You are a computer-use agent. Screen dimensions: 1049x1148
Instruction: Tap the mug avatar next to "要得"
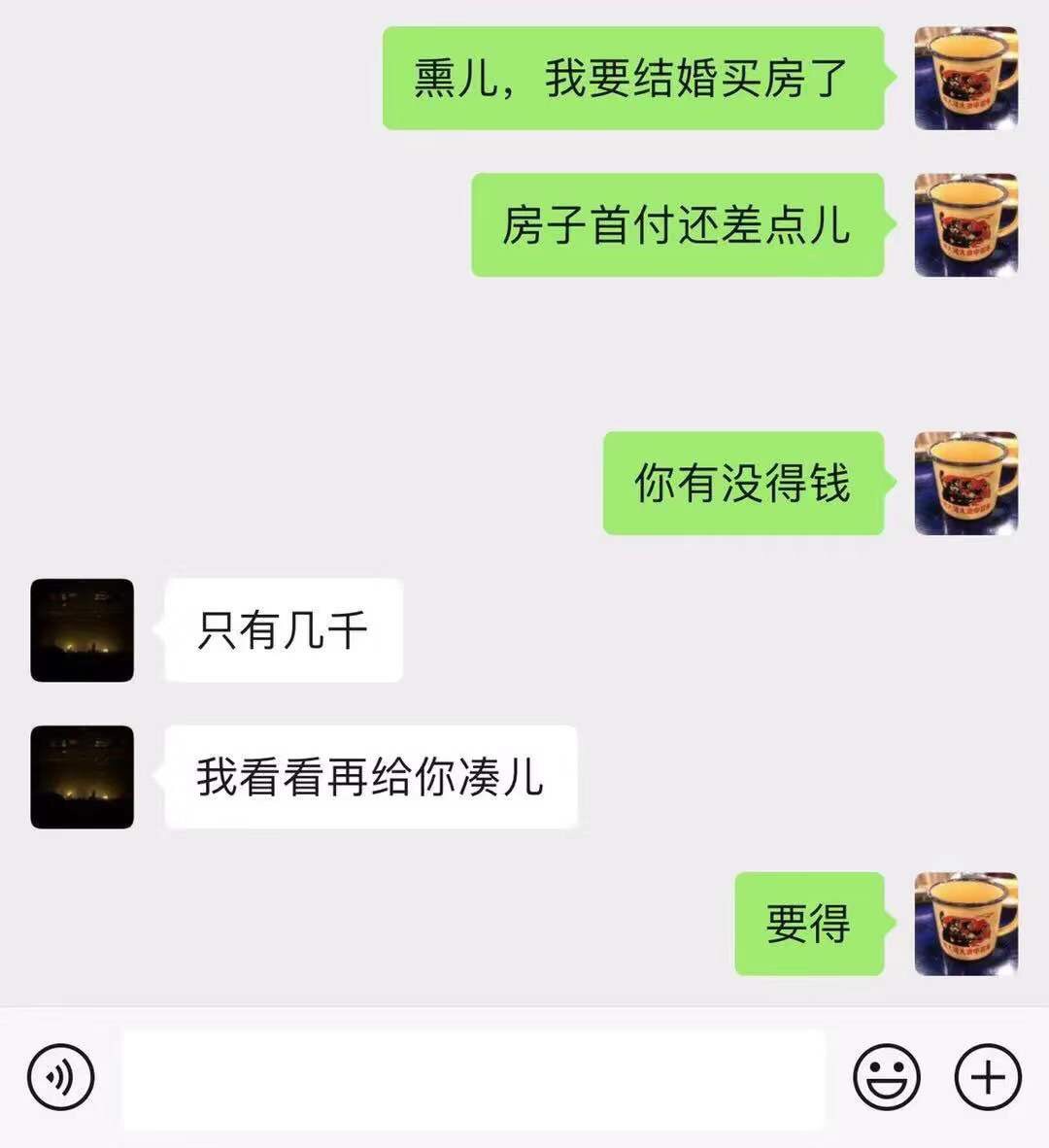pos(965,924)
